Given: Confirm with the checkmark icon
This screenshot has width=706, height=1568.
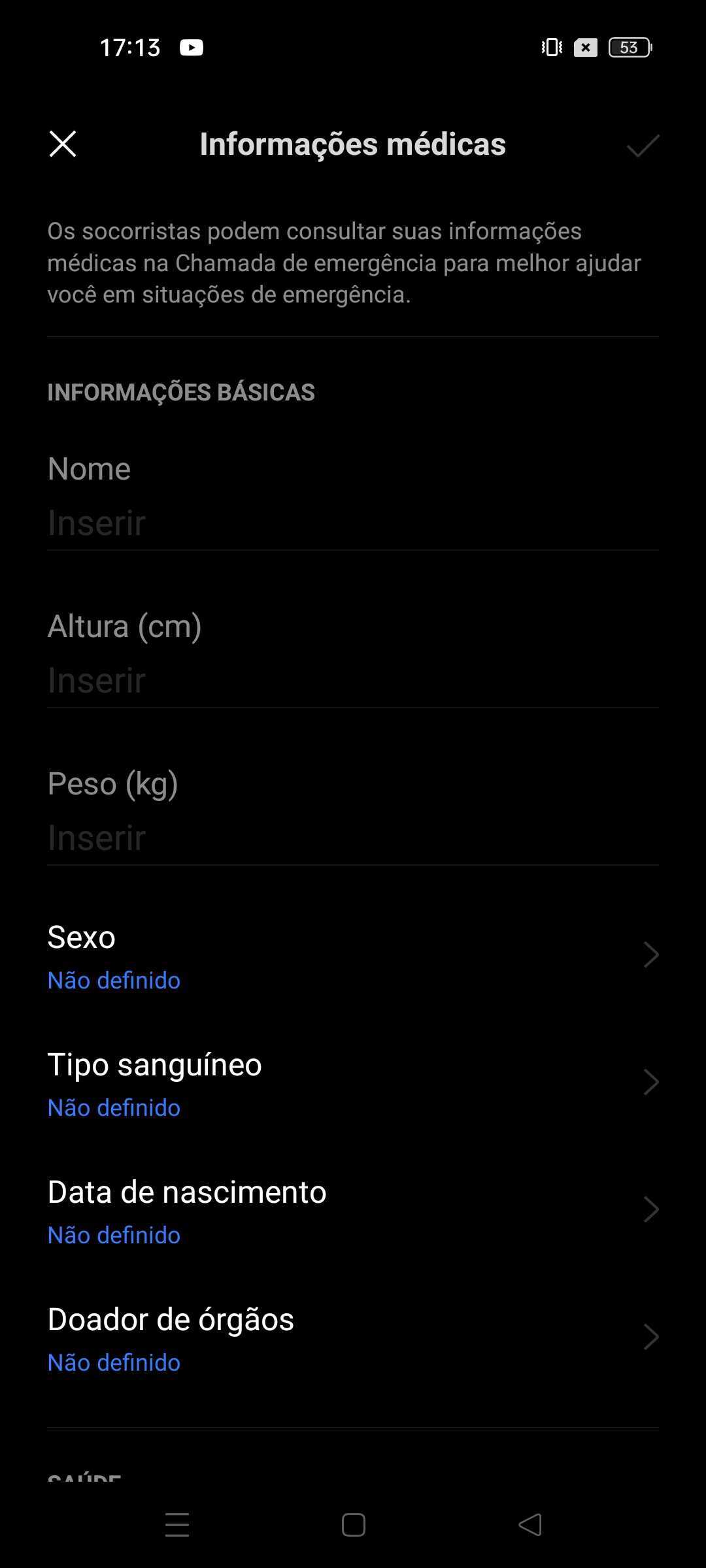Looking at the screenshot, I should [x=643, y=146].
